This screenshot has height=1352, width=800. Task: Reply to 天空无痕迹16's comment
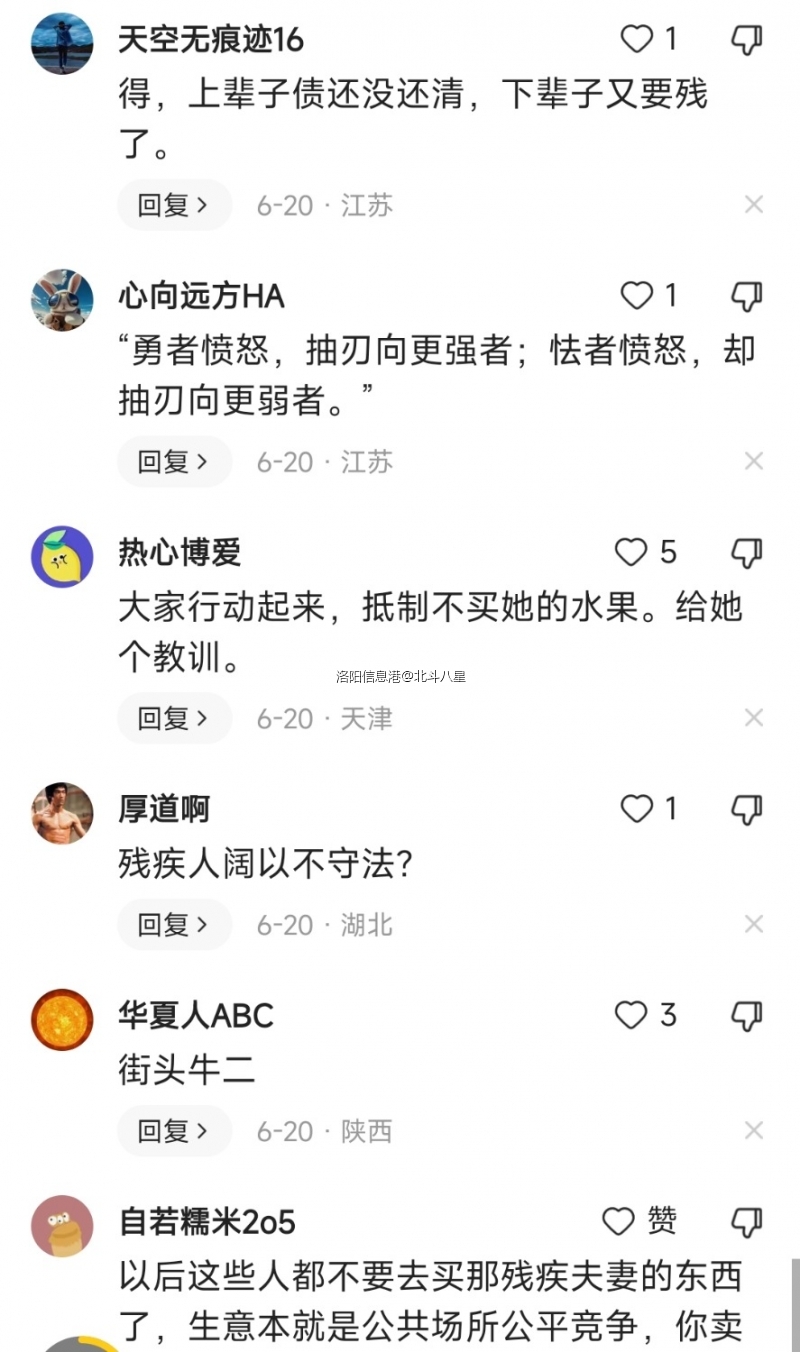[174, 205]
